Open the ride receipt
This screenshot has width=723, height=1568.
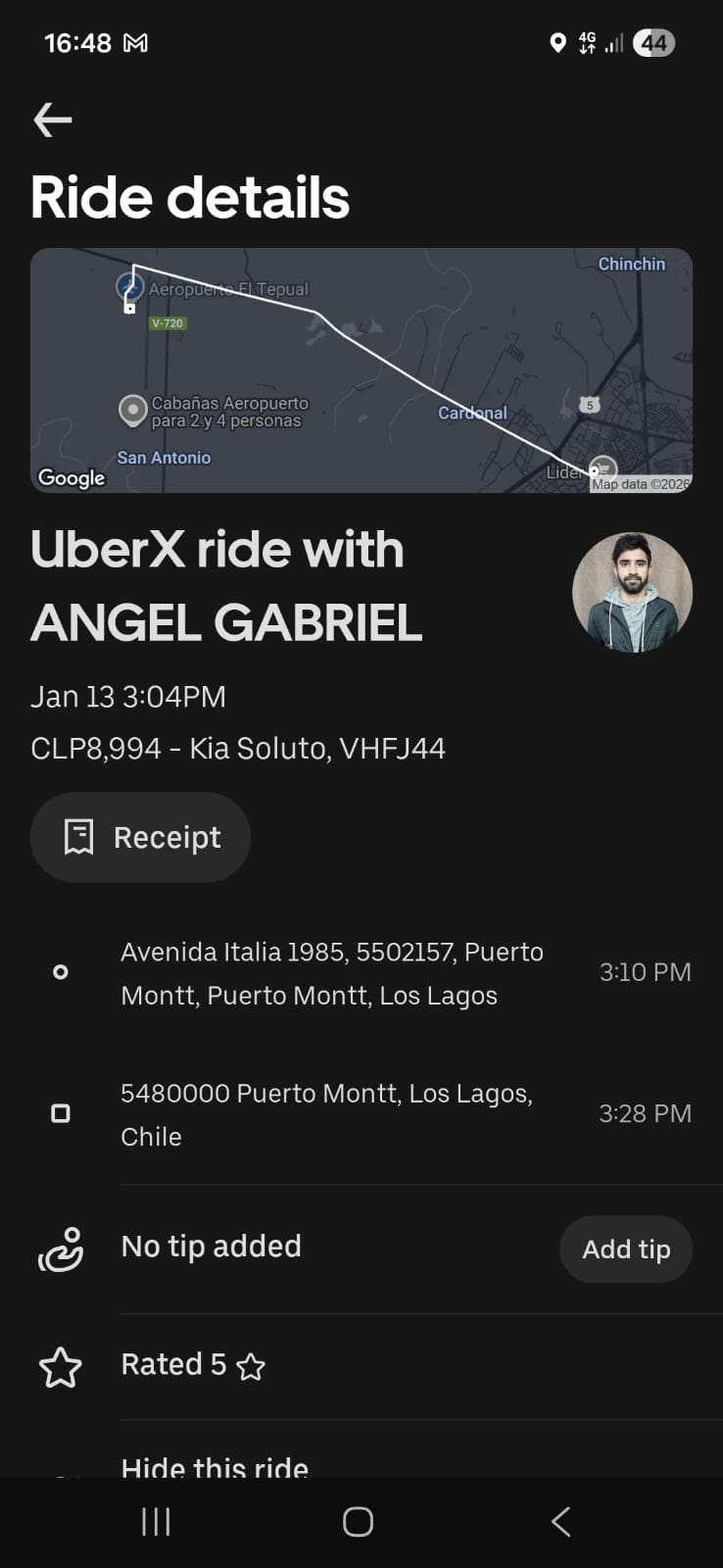pos(141,837)
